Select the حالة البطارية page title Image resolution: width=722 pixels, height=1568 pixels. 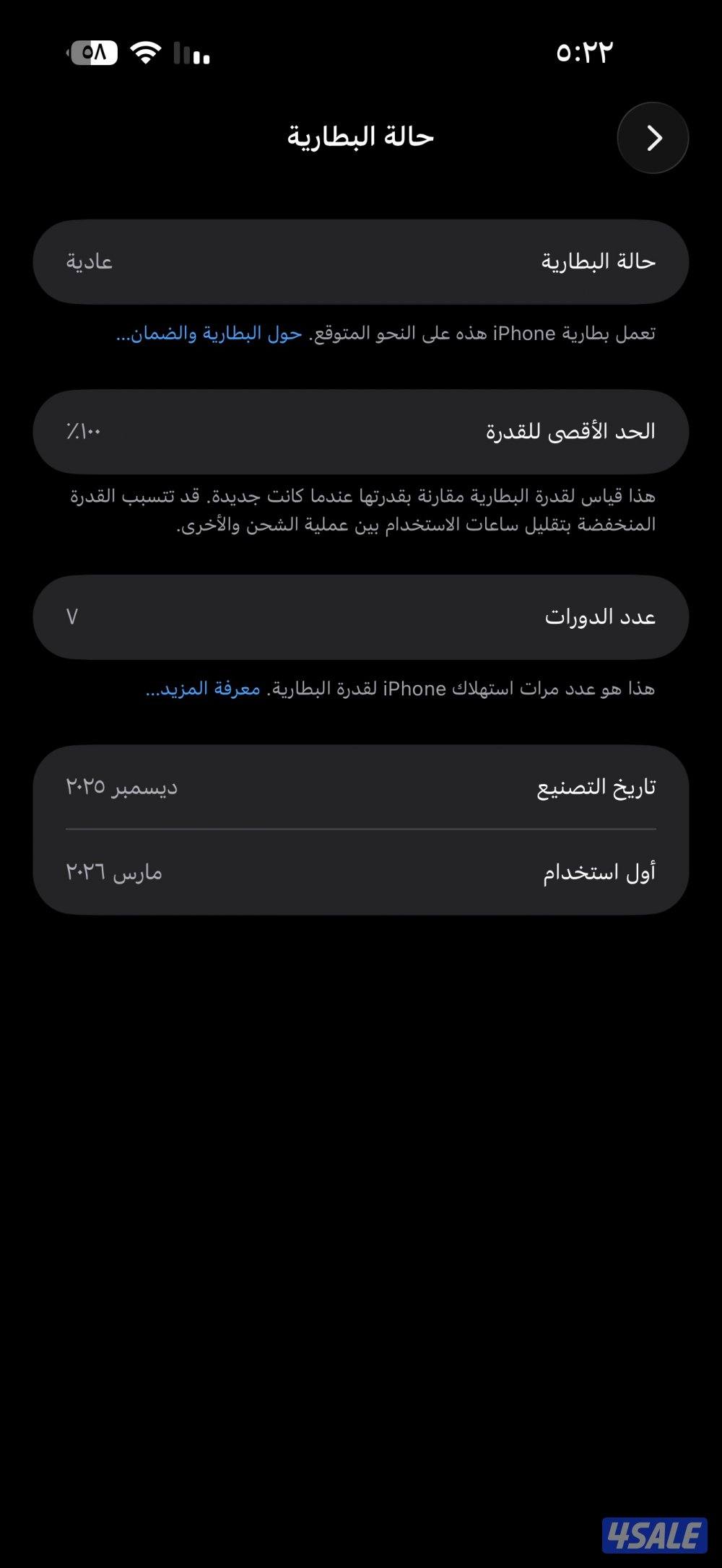point(360,137)
